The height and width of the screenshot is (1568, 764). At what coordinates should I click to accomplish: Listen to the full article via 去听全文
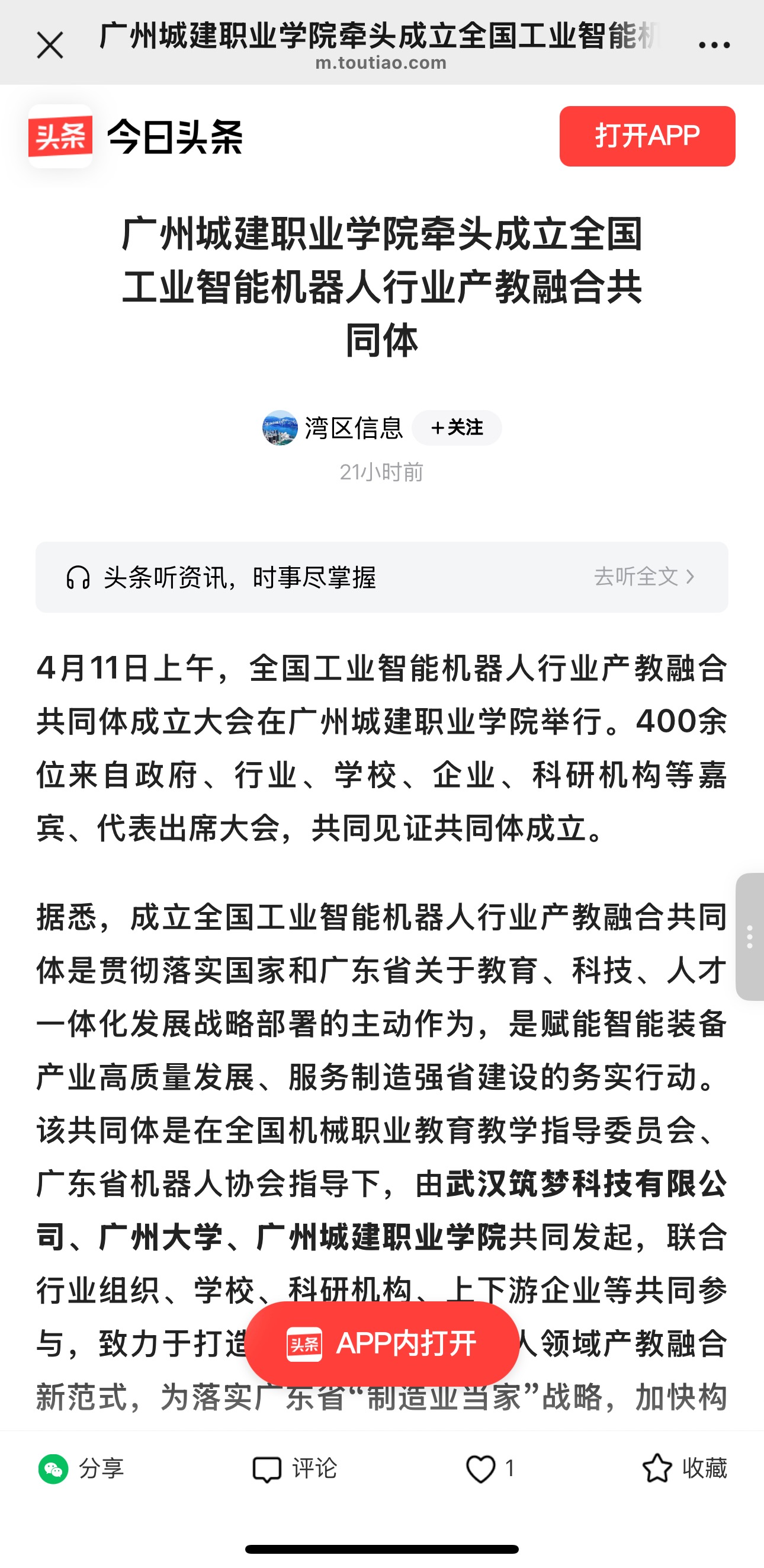pos(644,577)
